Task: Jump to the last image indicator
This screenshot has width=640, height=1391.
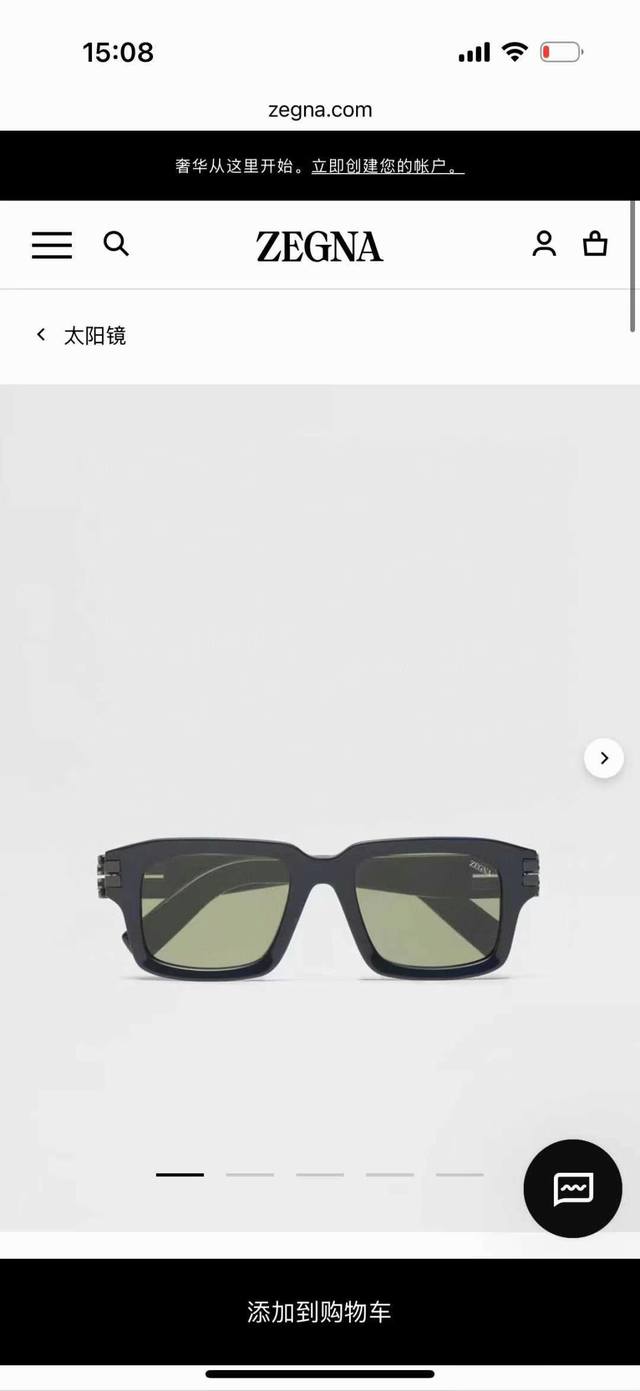Action: point(460,1174)
